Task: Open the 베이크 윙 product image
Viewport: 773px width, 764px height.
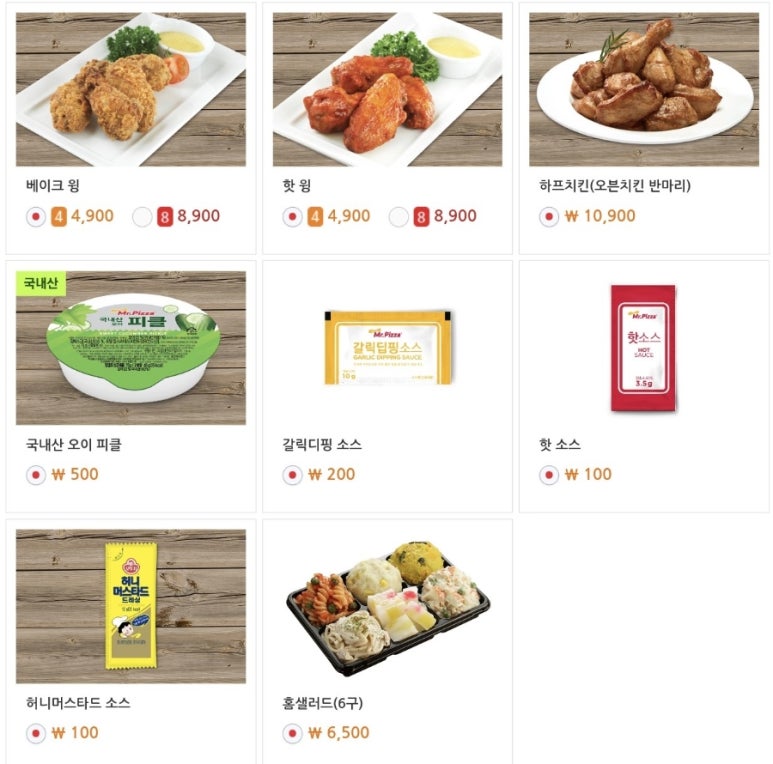Action: coord(131,89)
